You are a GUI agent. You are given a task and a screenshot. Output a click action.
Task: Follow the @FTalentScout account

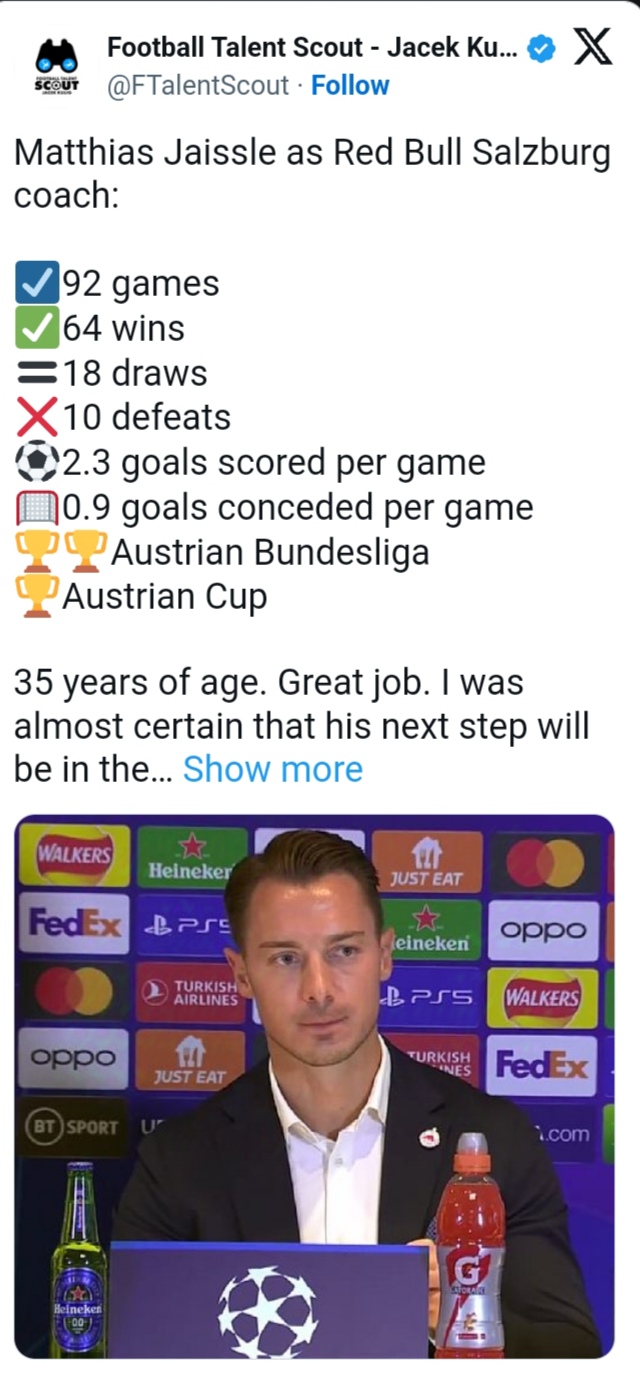coord(350,86)
